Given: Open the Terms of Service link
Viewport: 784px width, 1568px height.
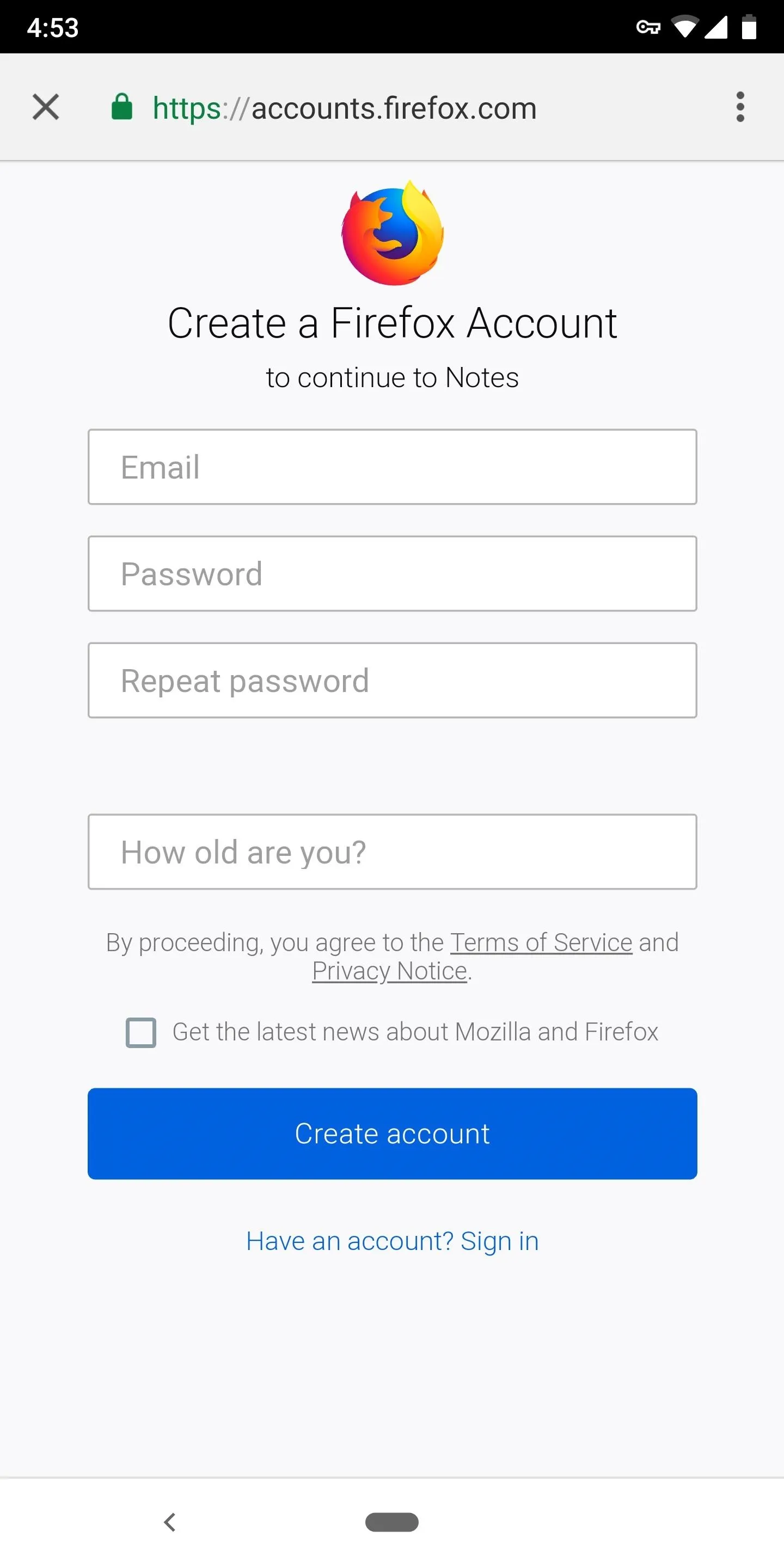Looking at the screenshot, I should click(x=541, y=942).
